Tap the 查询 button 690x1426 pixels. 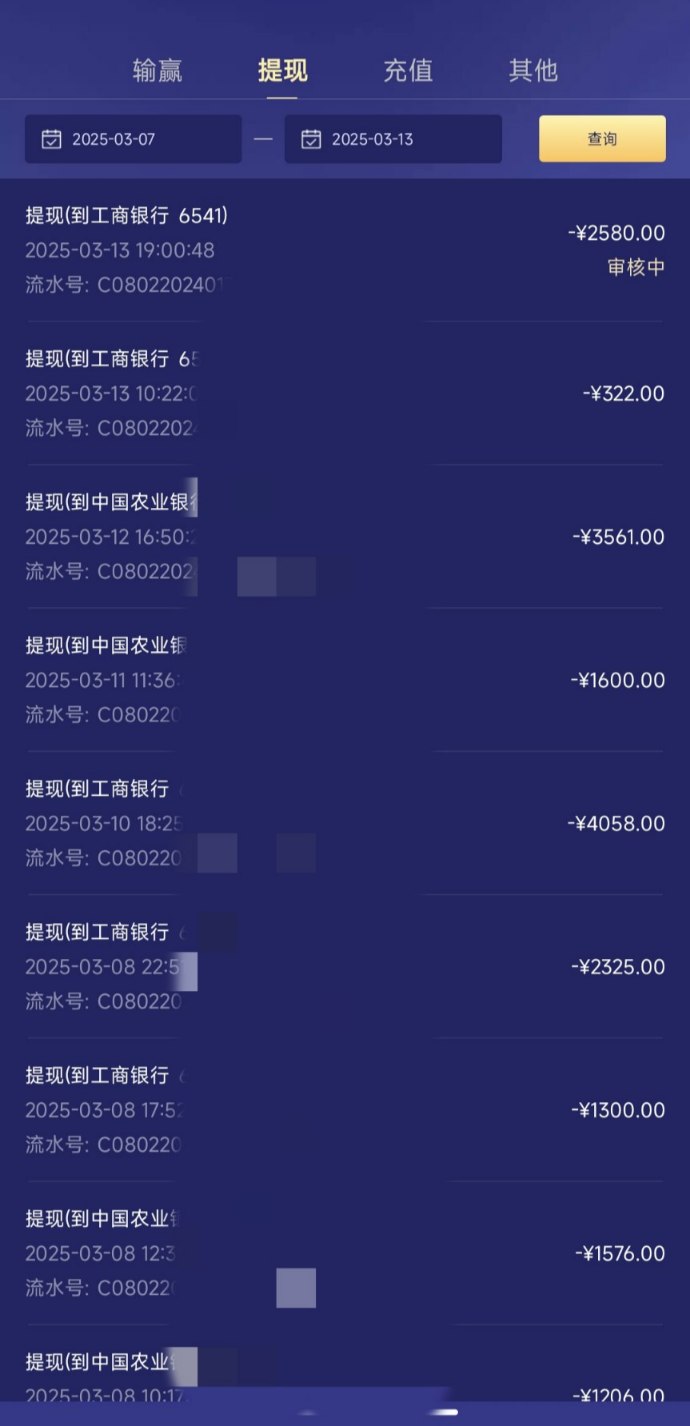(x=602, y=139)
